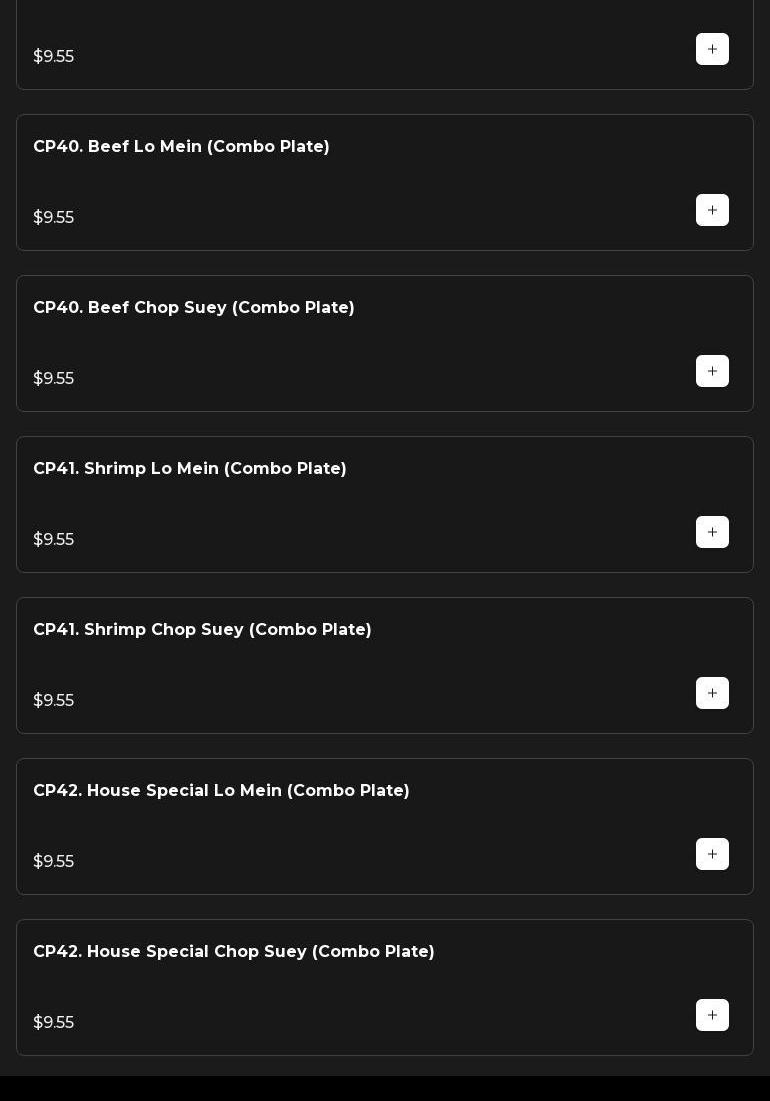Add CP41. Shrimp Chop Suey to cart

[x=712, y=693]
